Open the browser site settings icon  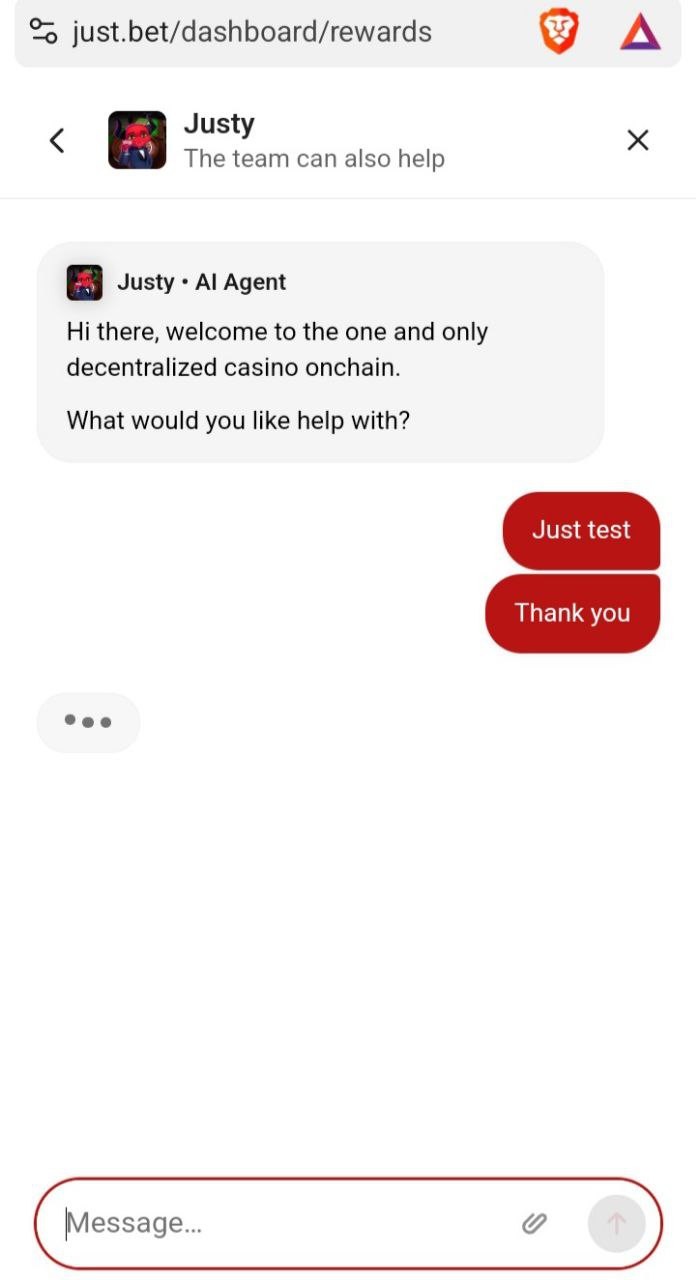tap(43, 31)
